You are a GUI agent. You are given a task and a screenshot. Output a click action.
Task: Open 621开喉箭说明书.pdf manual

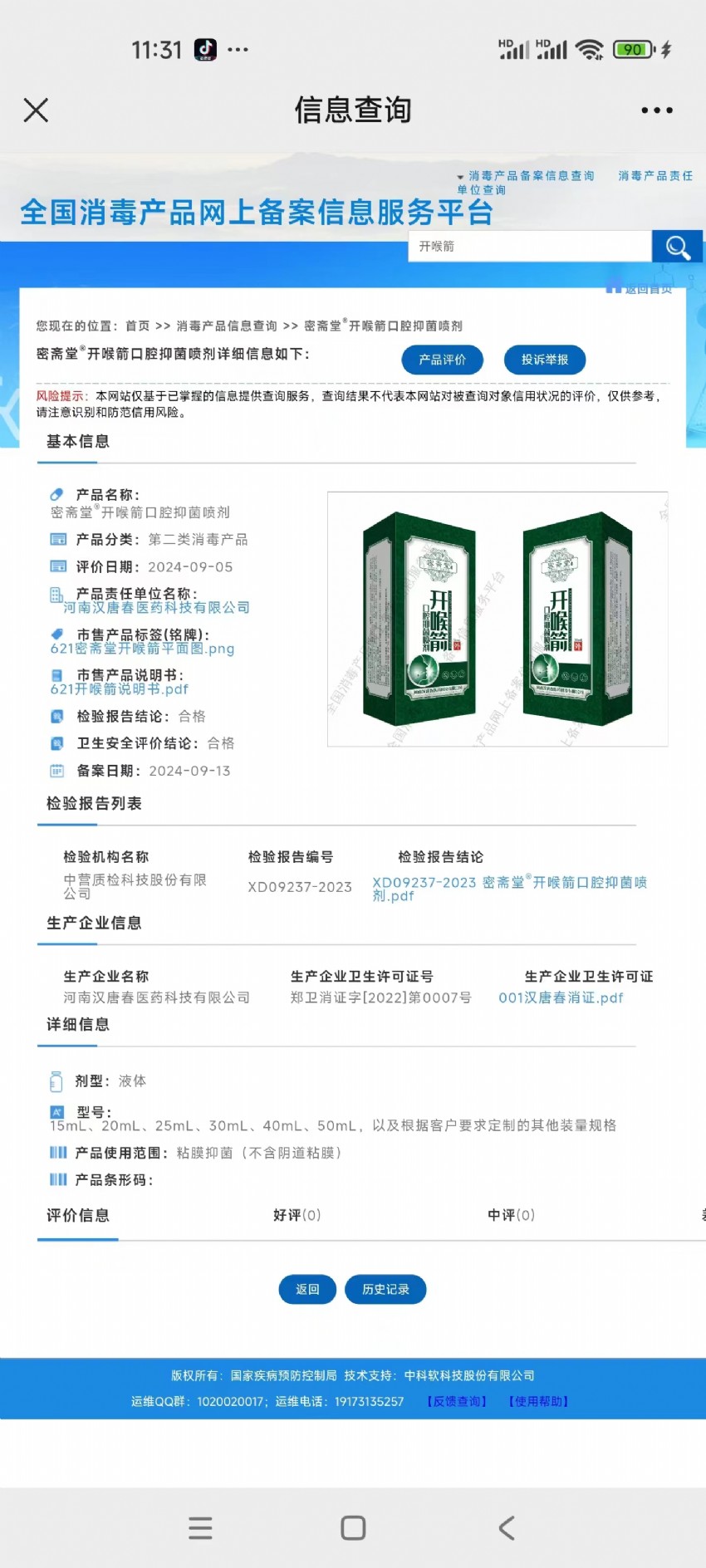click(x=119, y=689)
